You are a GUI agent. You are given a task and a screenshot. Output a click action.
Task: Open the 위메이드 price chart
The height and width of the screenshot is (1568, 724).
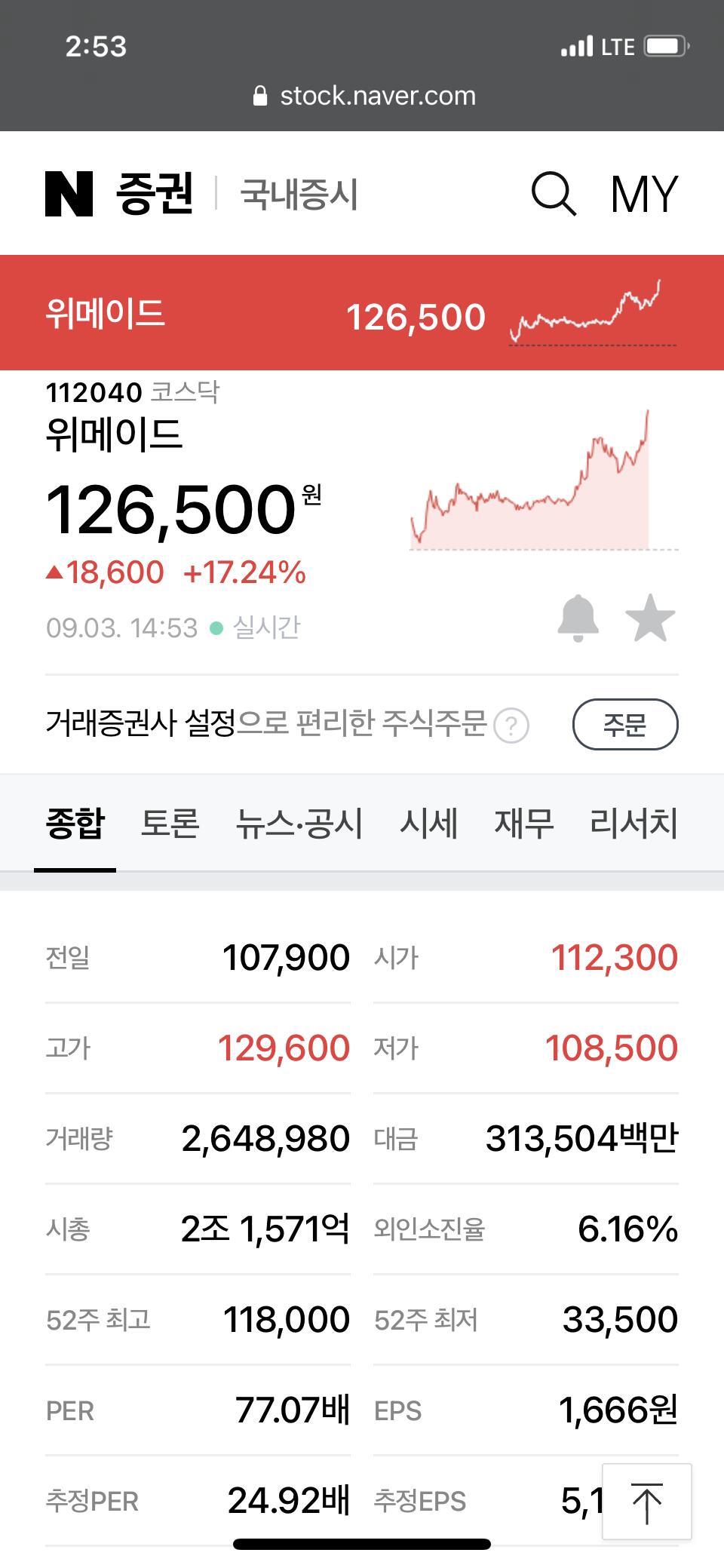coord(543,480)
